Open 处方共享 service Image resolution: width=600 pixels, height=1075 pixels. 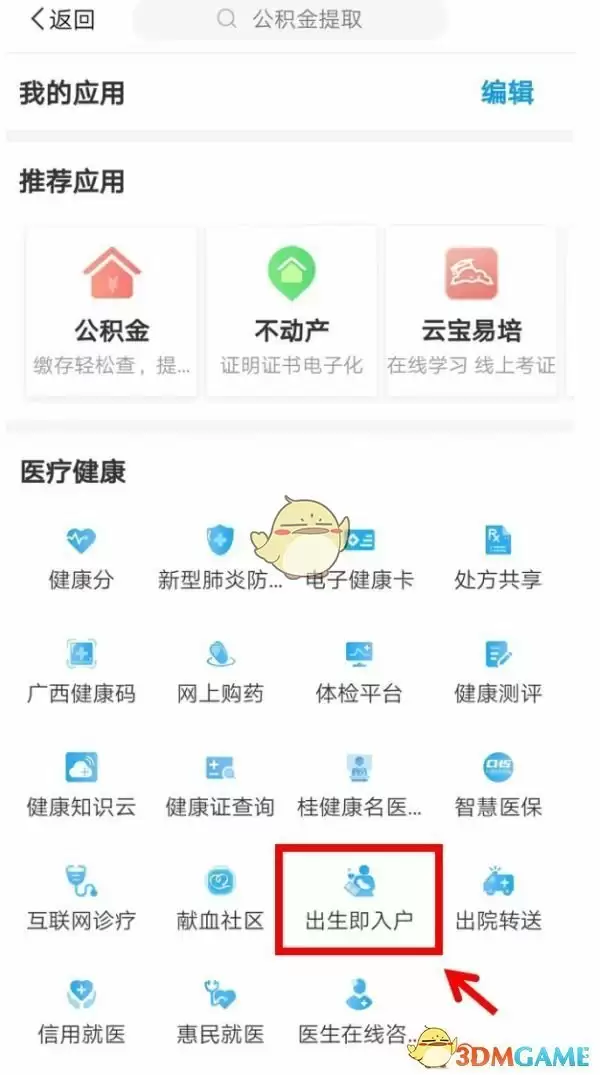[x=497, y=557]
